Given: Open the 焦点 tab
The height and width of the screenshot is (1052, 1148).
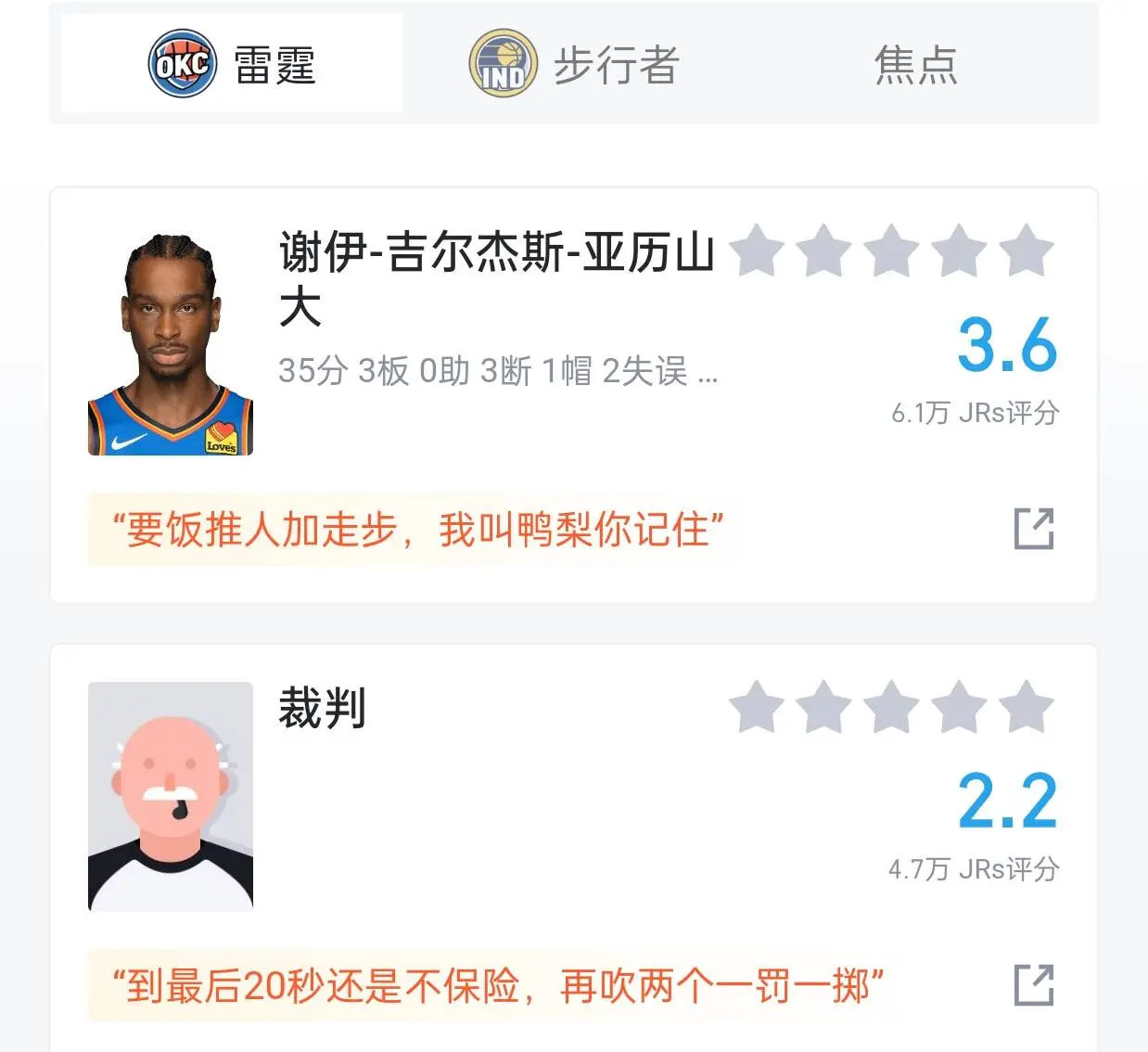Looking at the screenshot, I should [915, 65].
